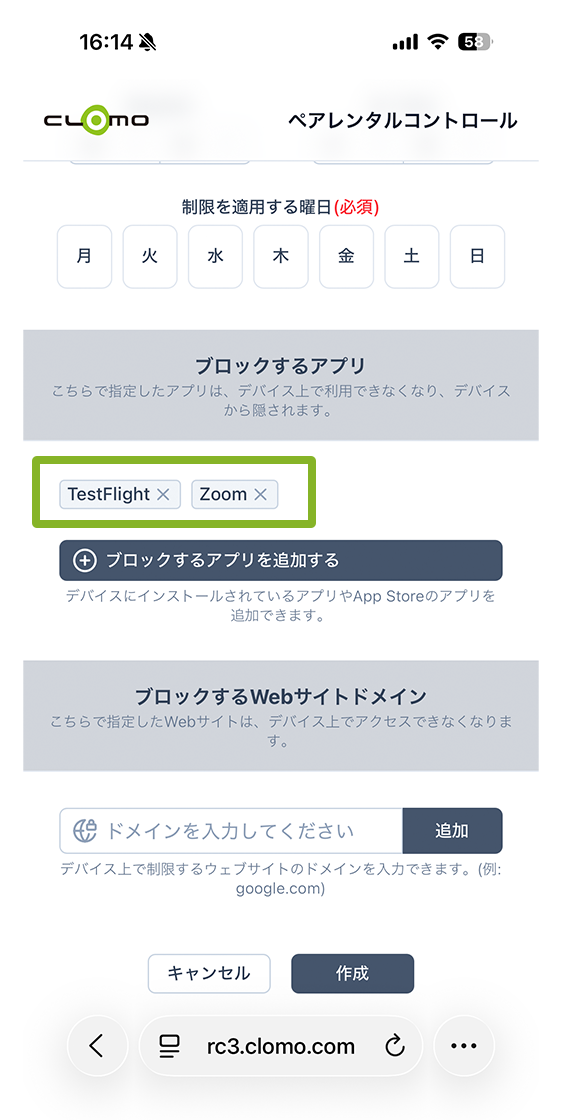Remove TestFlight from blocked apps
The image size is (562, 1120).
tap(163, 494)
